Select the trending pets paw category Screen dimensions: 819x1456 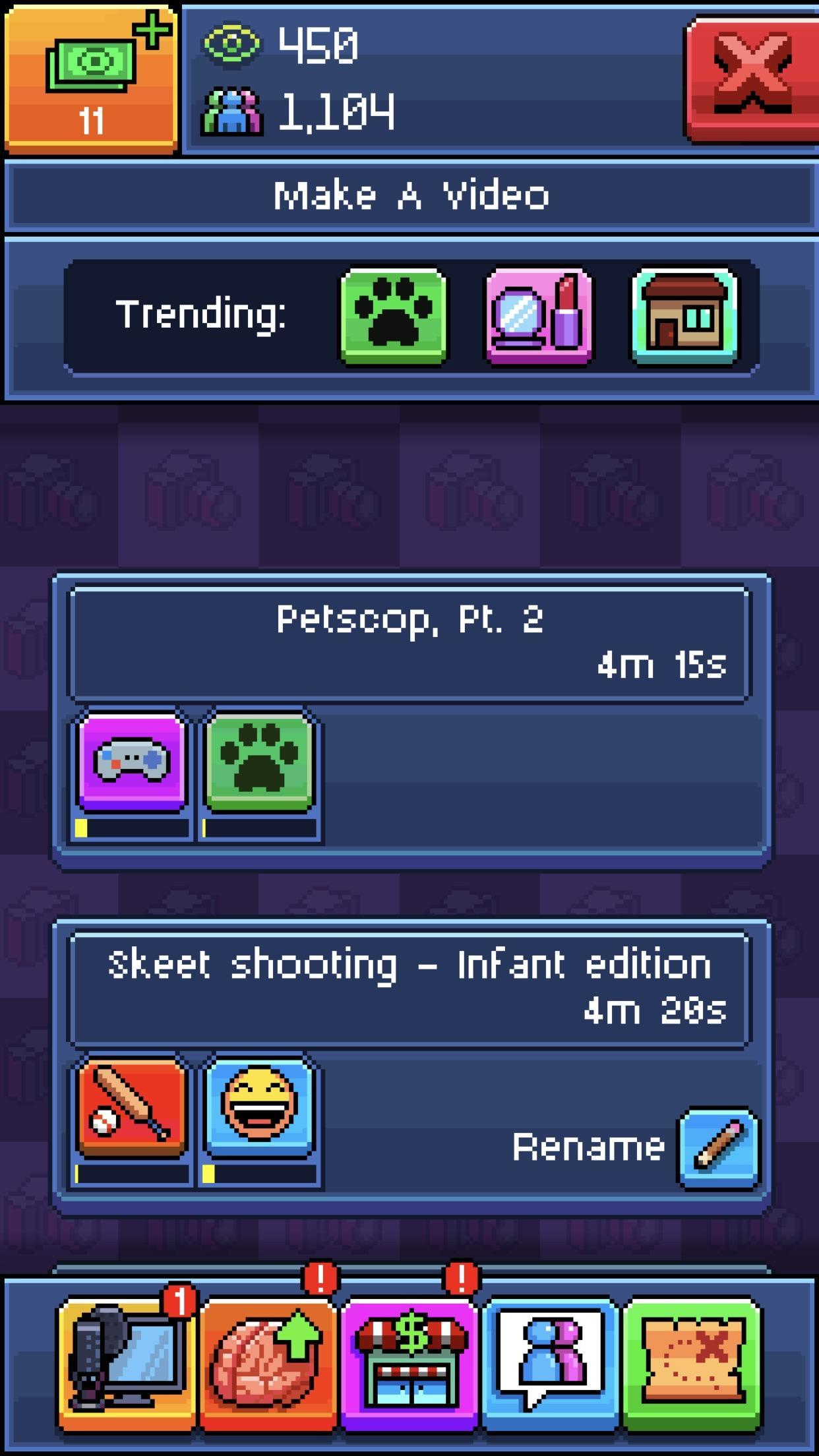coord(393,315)
